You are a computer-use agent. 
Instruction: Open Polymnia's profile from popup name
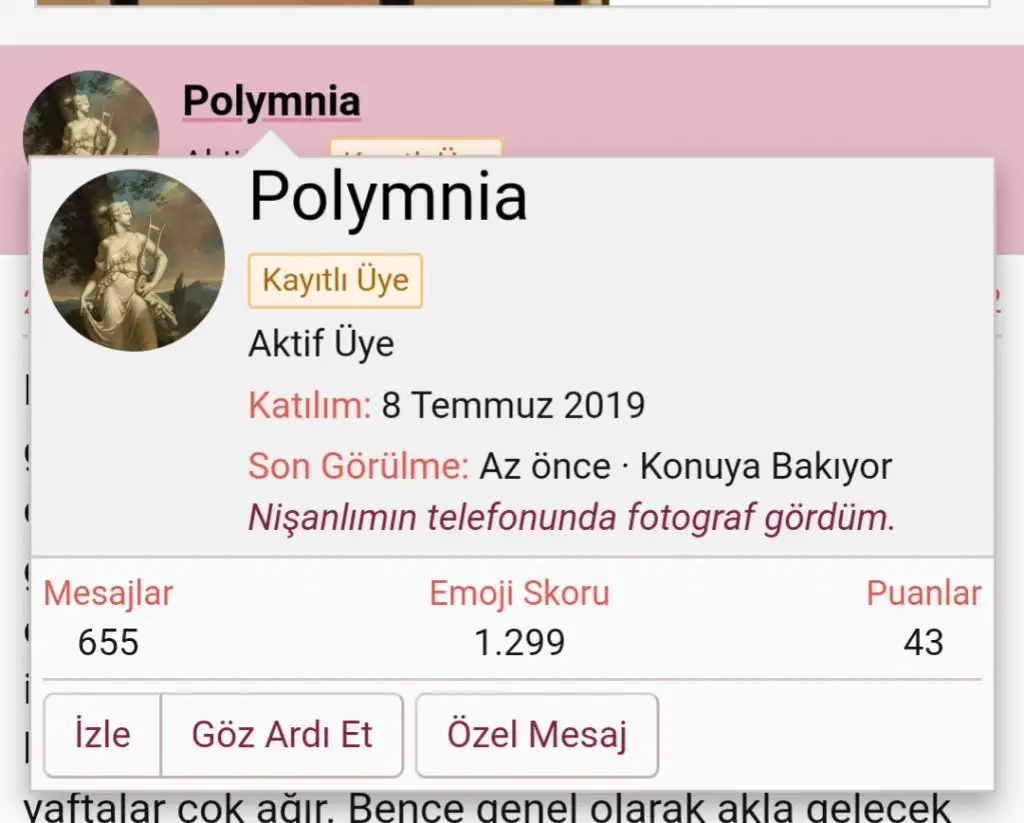pos(387,196)
